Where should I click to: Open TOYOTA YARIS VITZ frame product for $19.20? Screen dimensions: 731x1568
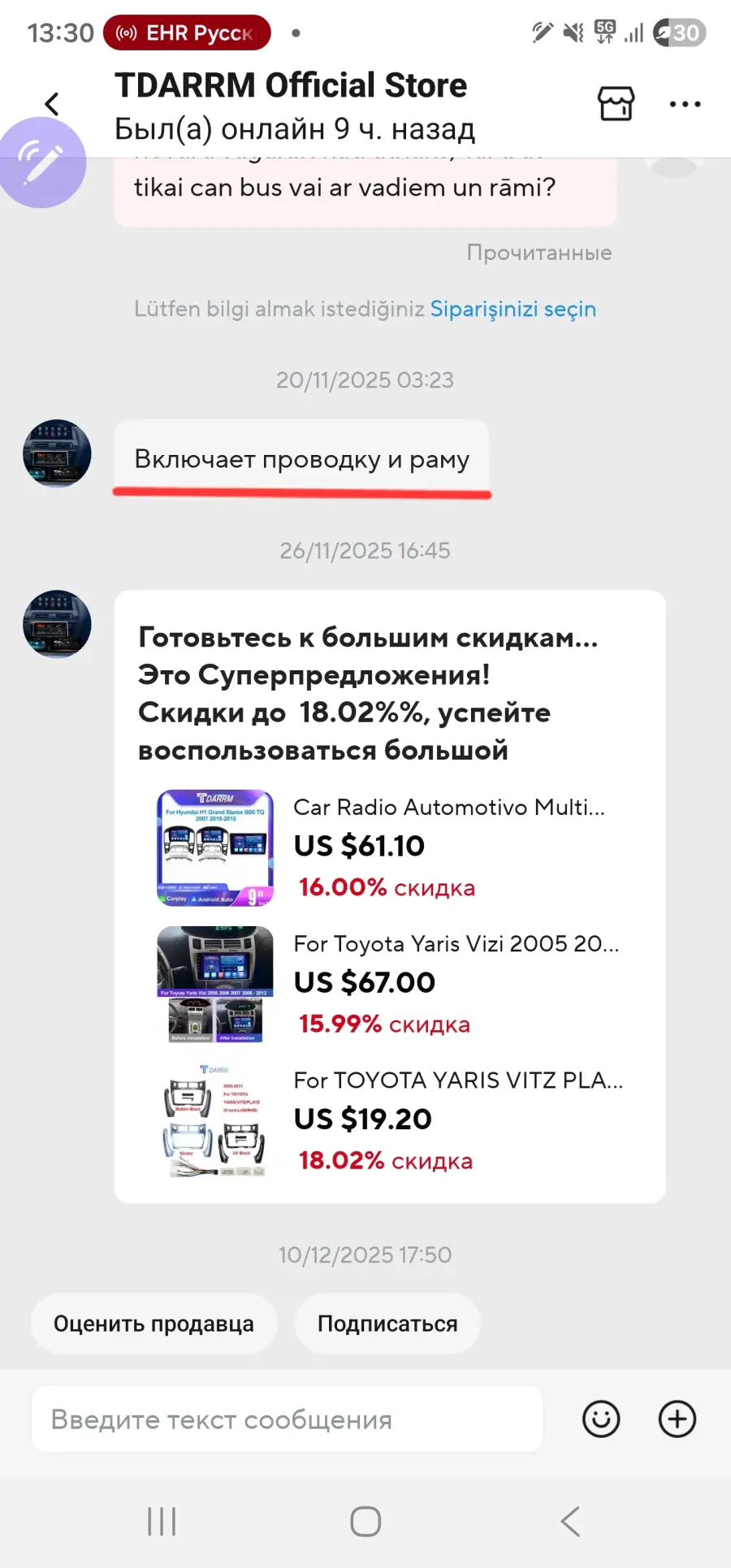click(x=390, y=1120)
